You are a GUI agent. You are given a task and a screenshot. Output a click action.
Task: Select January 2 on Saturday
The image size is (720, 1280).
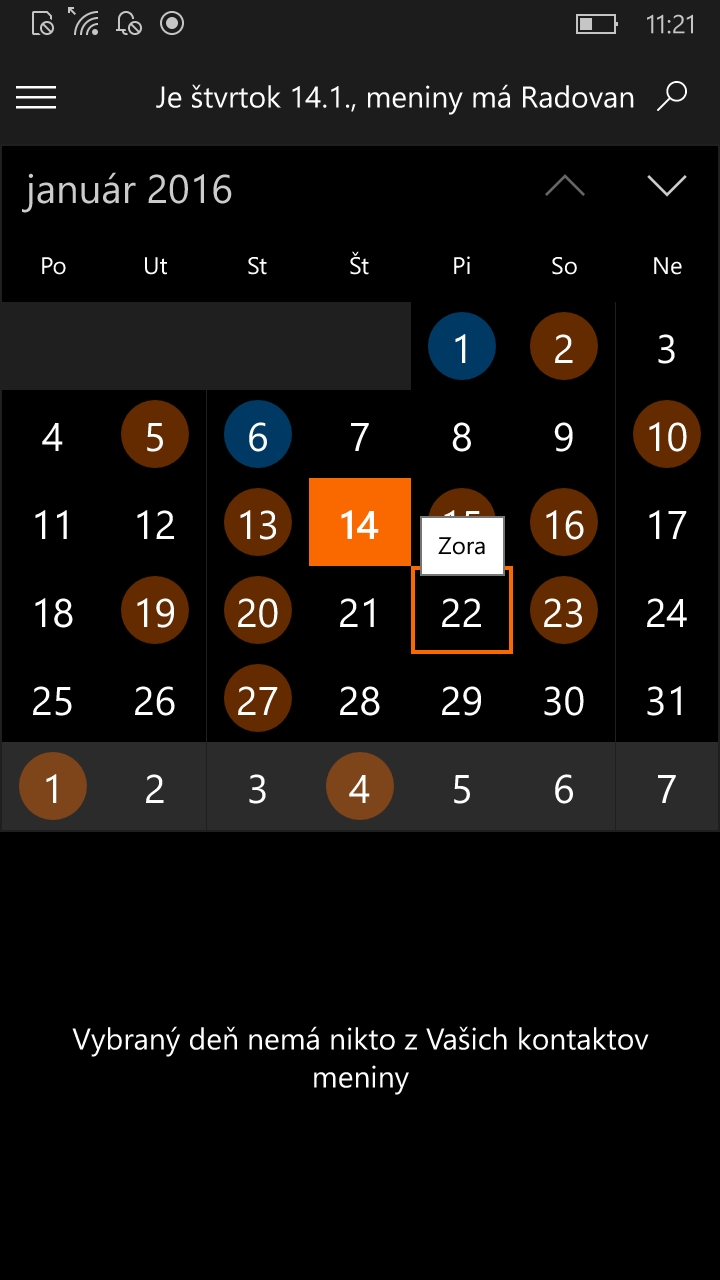(x=564, y=349)
